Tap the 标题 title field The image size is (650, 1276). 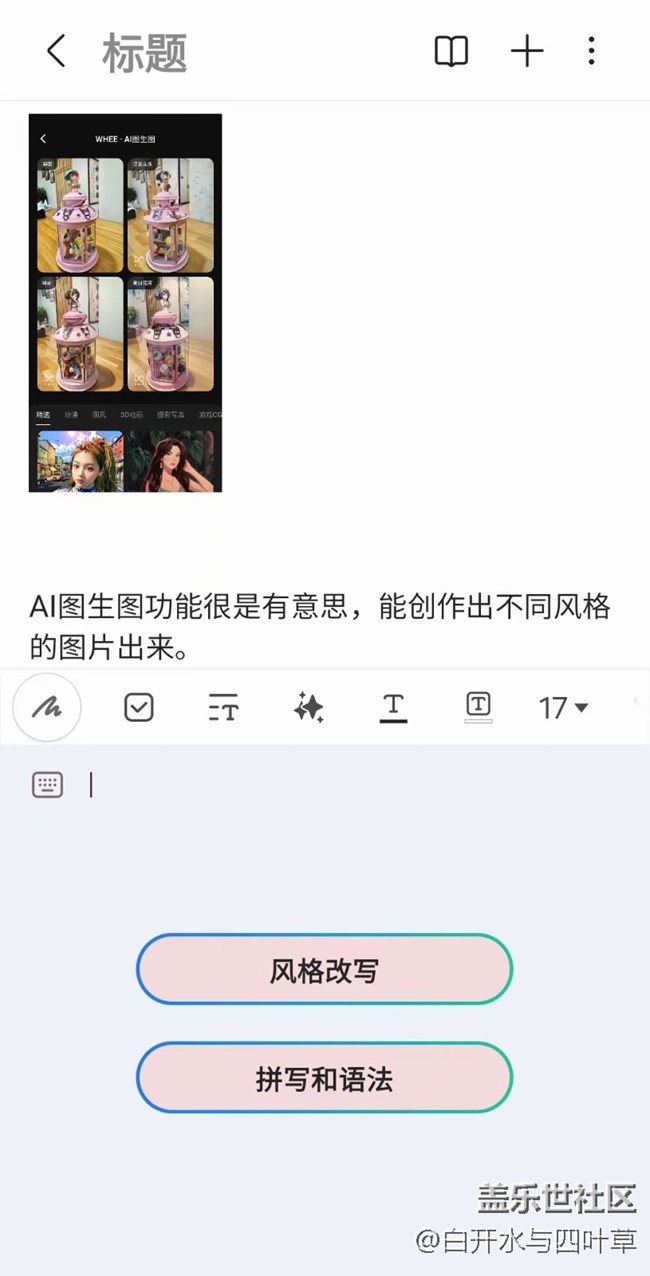click(x=145, y=53)
